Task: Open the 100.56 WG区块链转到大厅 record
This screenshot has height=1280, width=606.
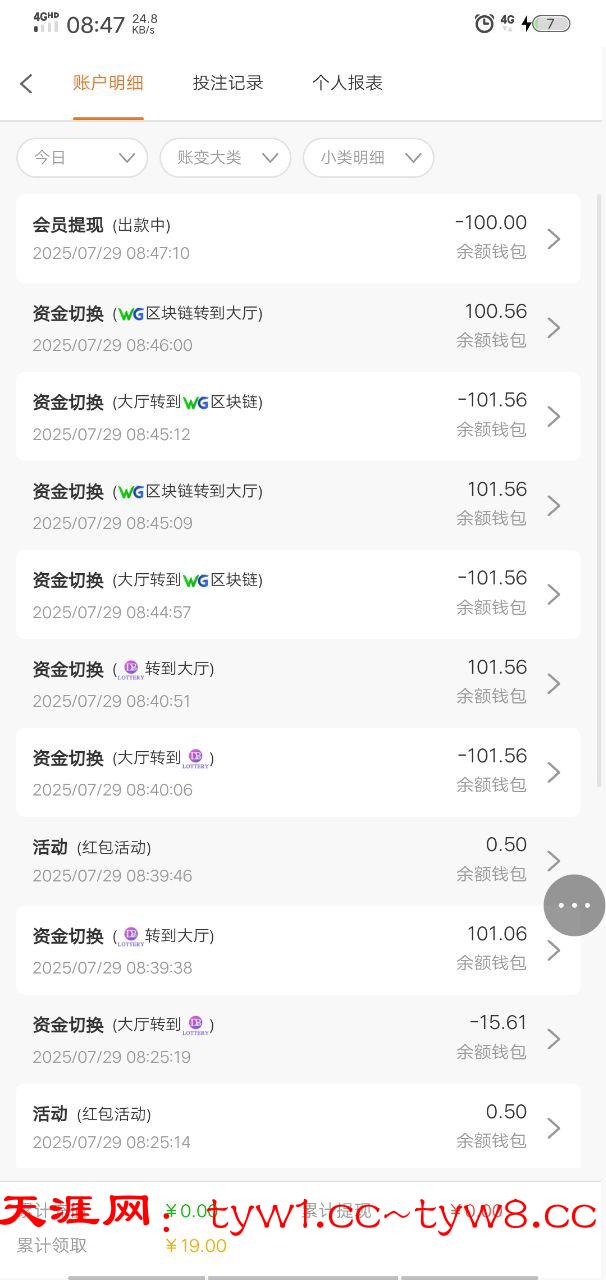Action: coord(298,328)
